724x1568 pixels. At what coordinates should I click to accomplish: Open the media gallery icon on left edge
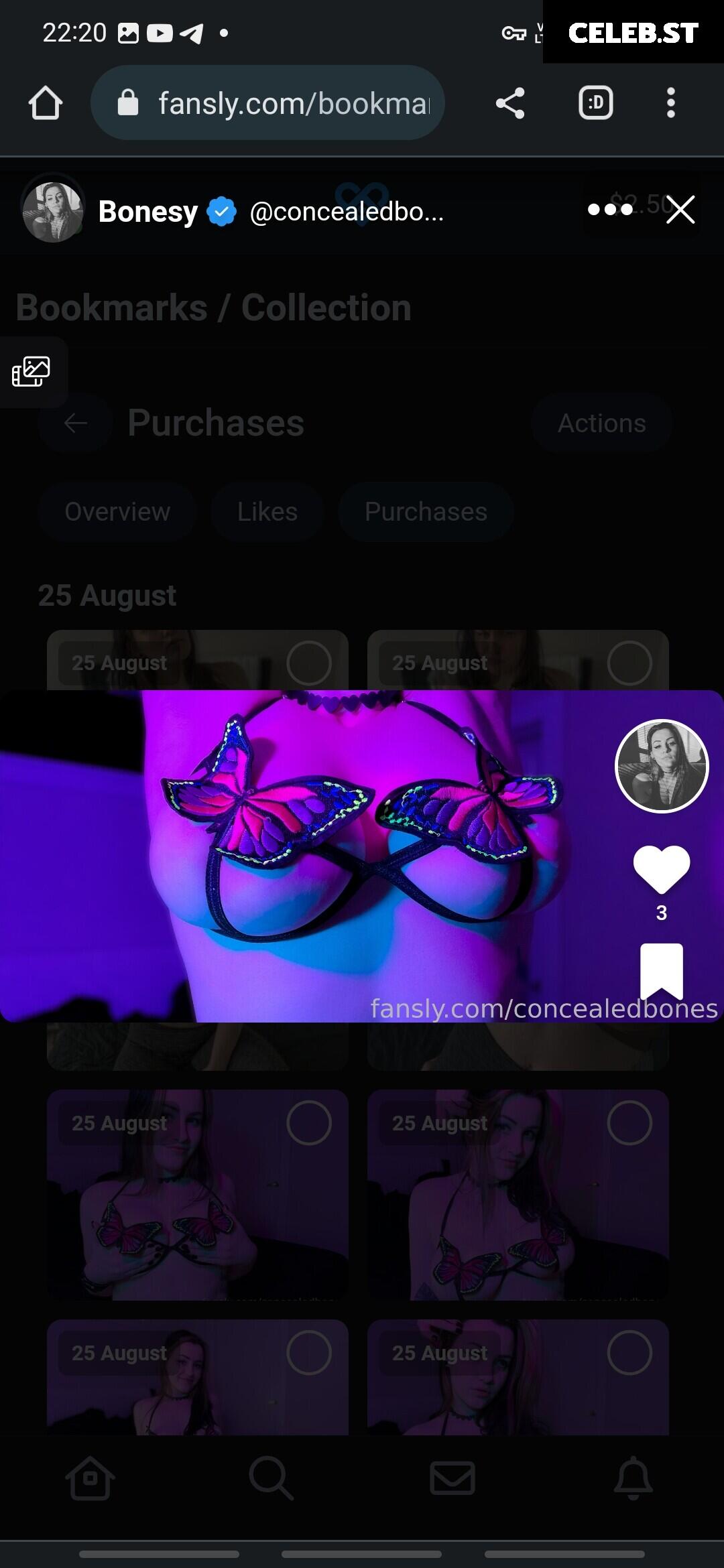pos(31,372)
